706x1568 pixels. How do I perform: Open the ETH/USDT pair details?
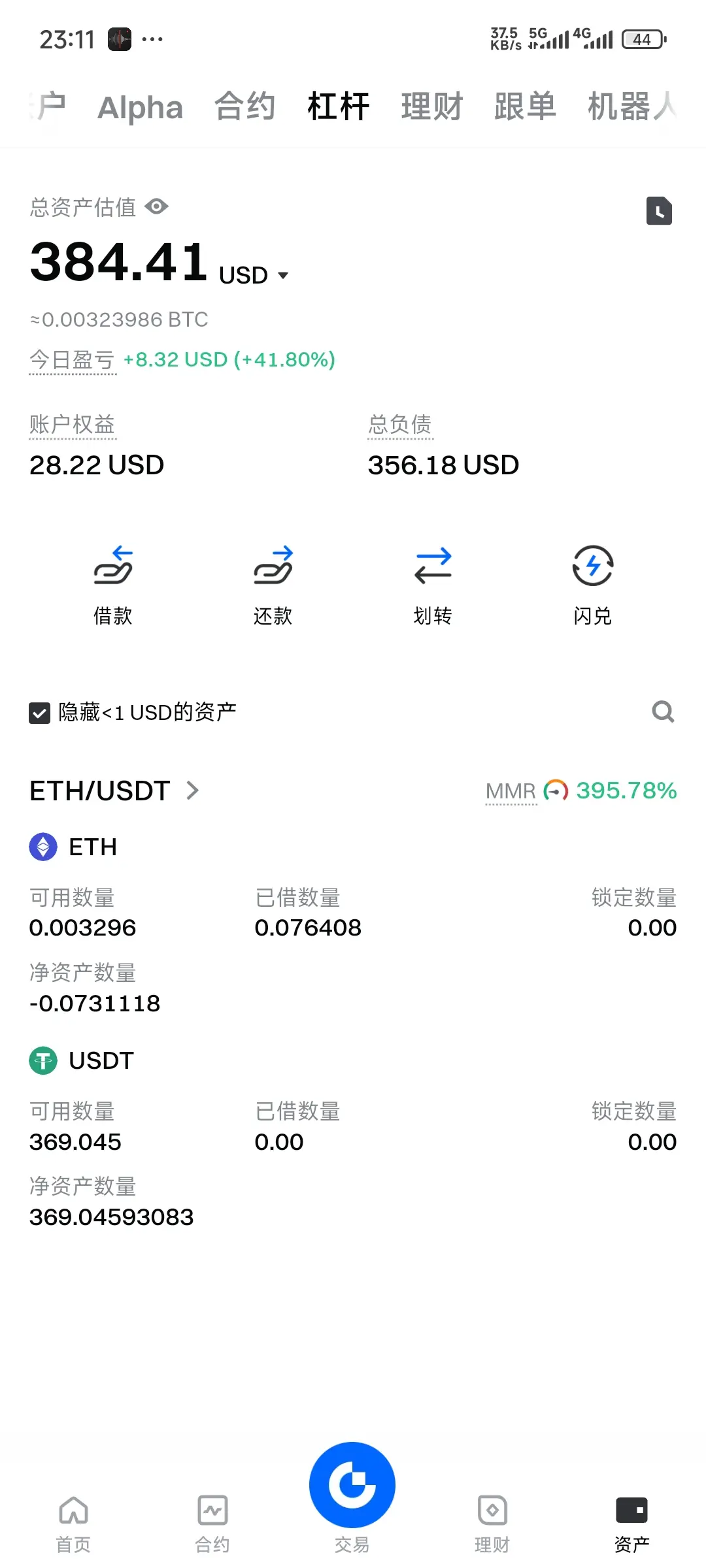click(x=114, y=791)
